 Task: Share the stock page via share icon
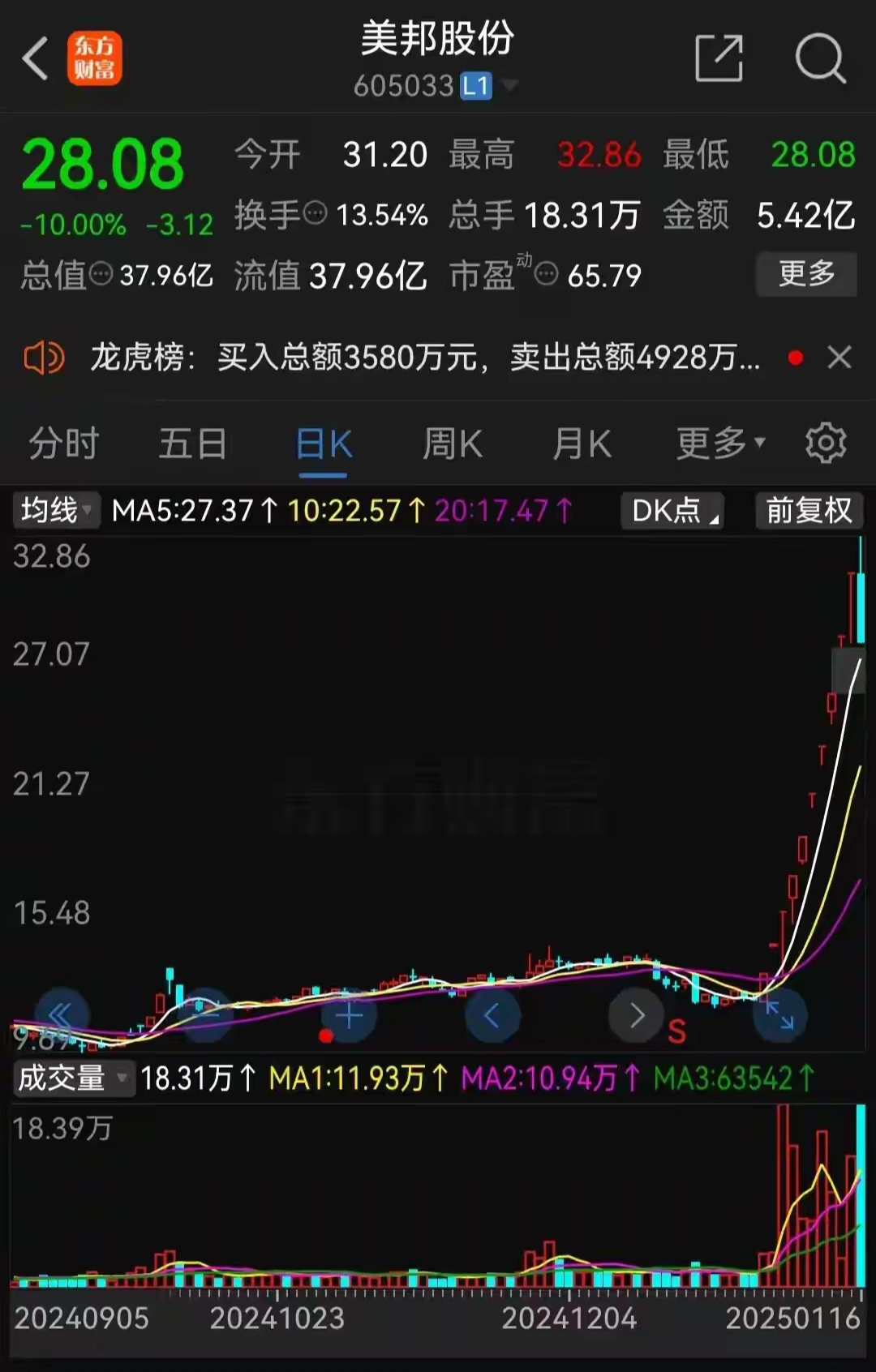pyautogui.click(x=720, y=59)
